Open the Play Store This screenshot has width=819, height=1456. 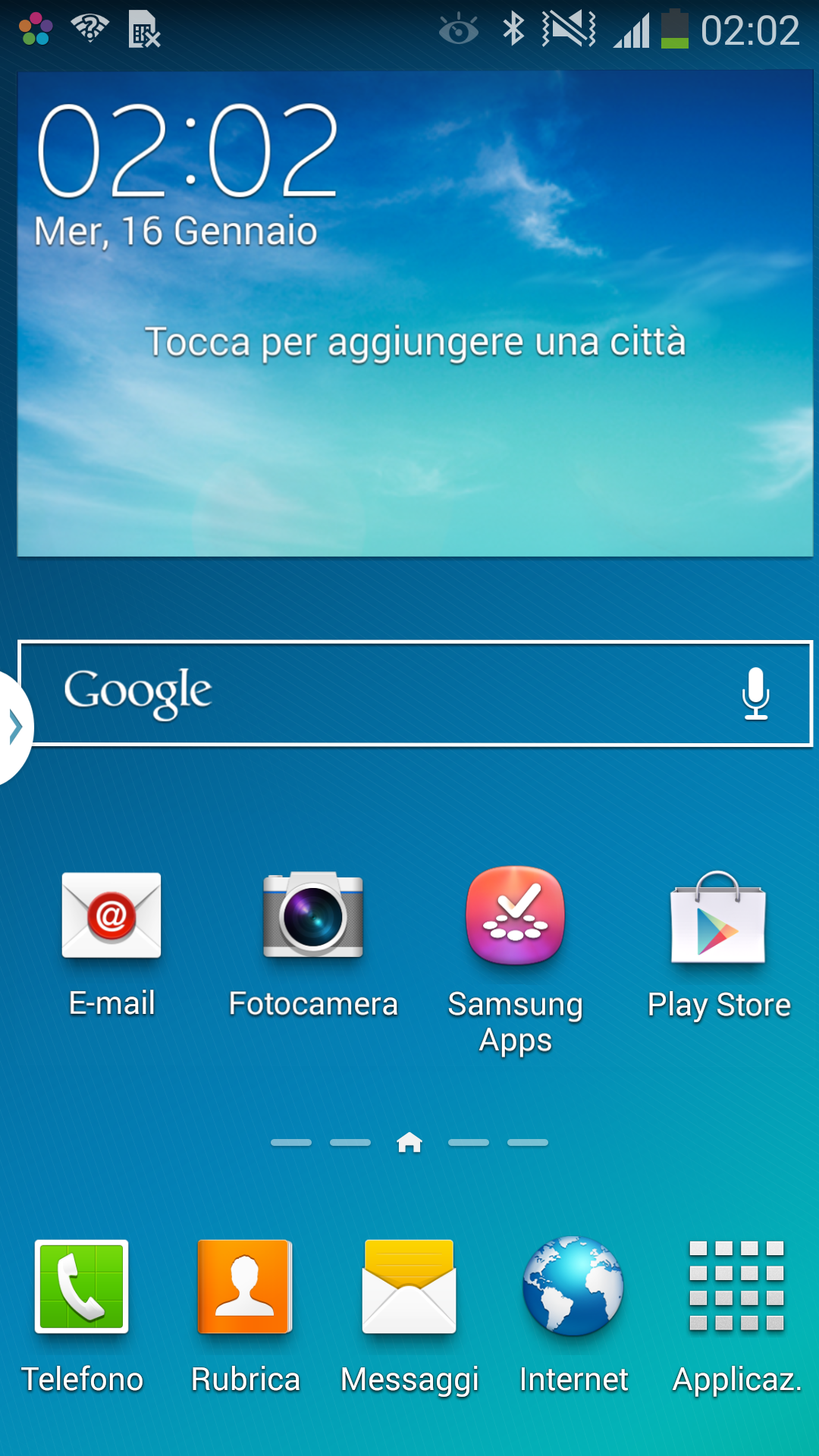[x=718, y=918]
